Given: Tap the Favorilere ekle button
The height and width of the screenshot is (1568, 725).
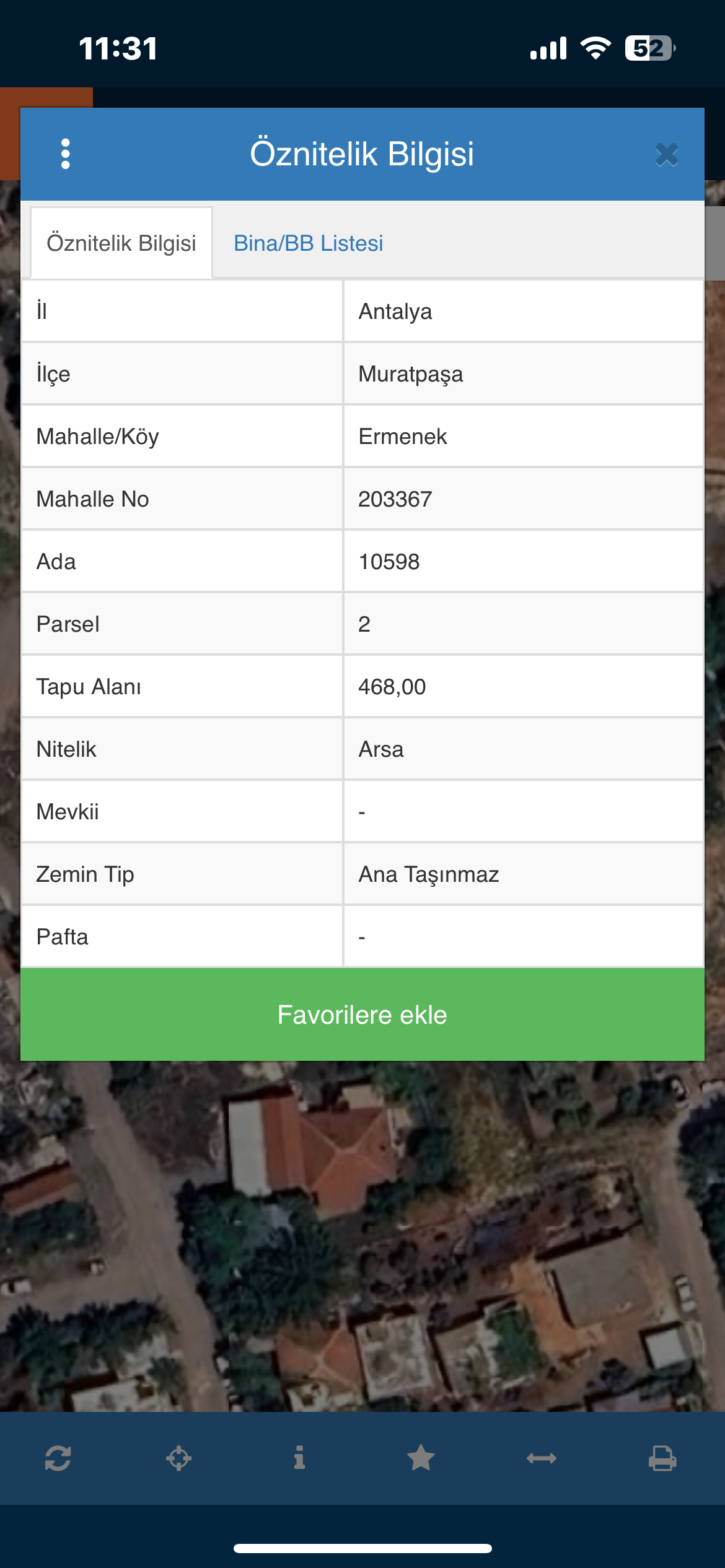Looking at the screenshot, I should (362, 1014).
